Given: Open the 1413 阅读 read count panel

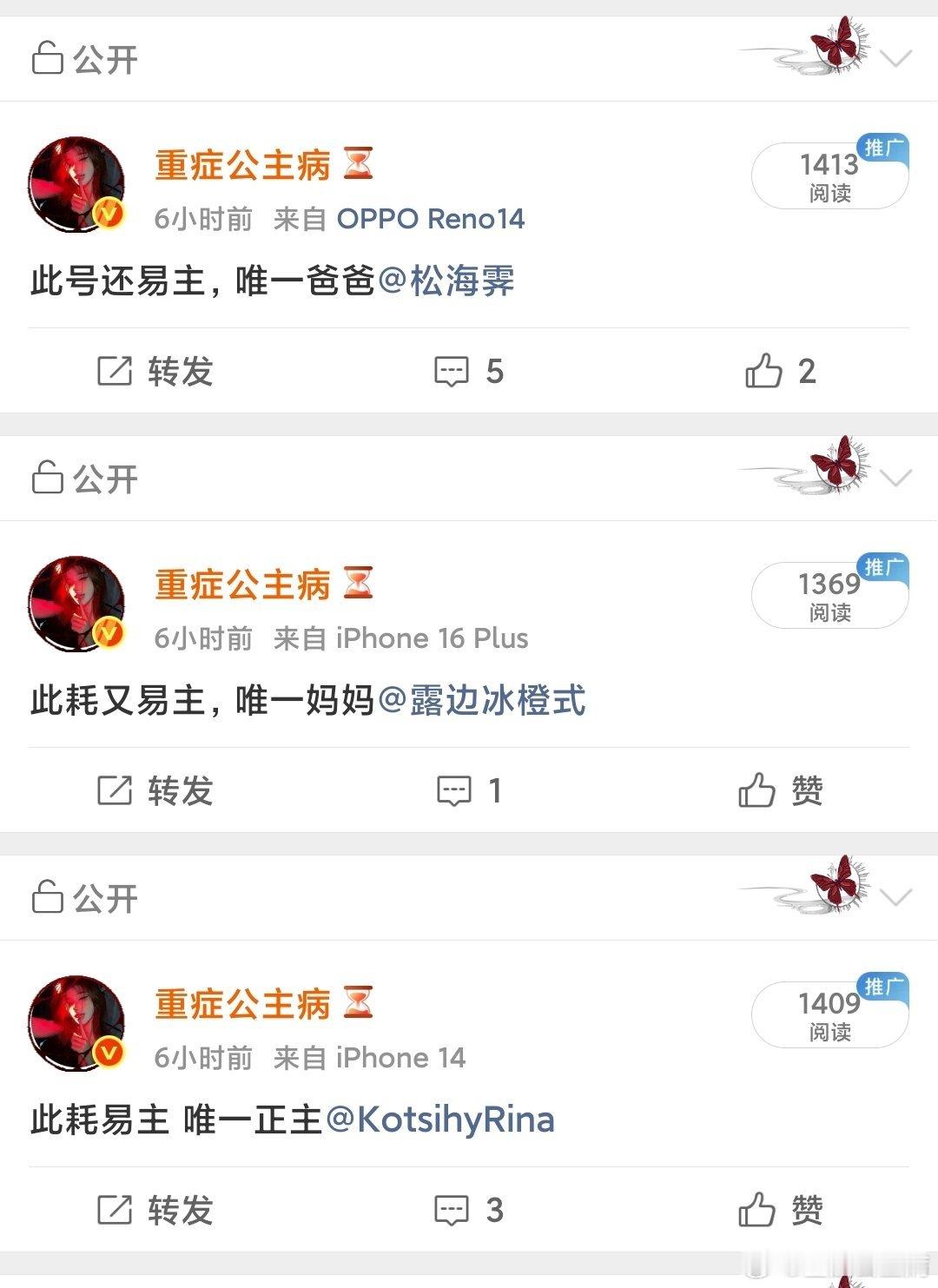Looking at the screenshot, I should (828, 175).
